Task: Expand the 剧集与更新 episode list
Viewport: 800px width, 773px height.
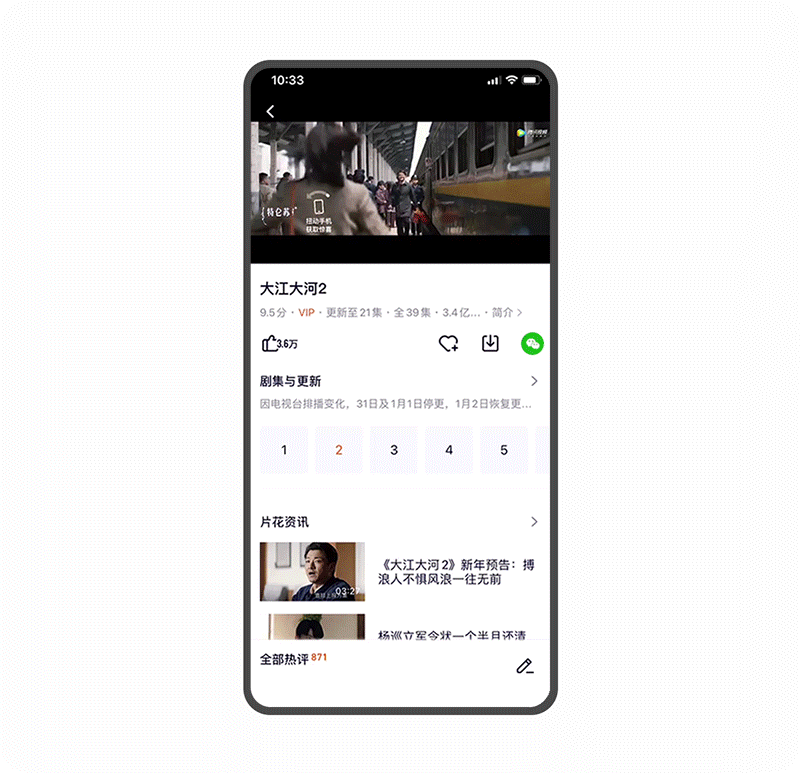Action: point(534,381)
